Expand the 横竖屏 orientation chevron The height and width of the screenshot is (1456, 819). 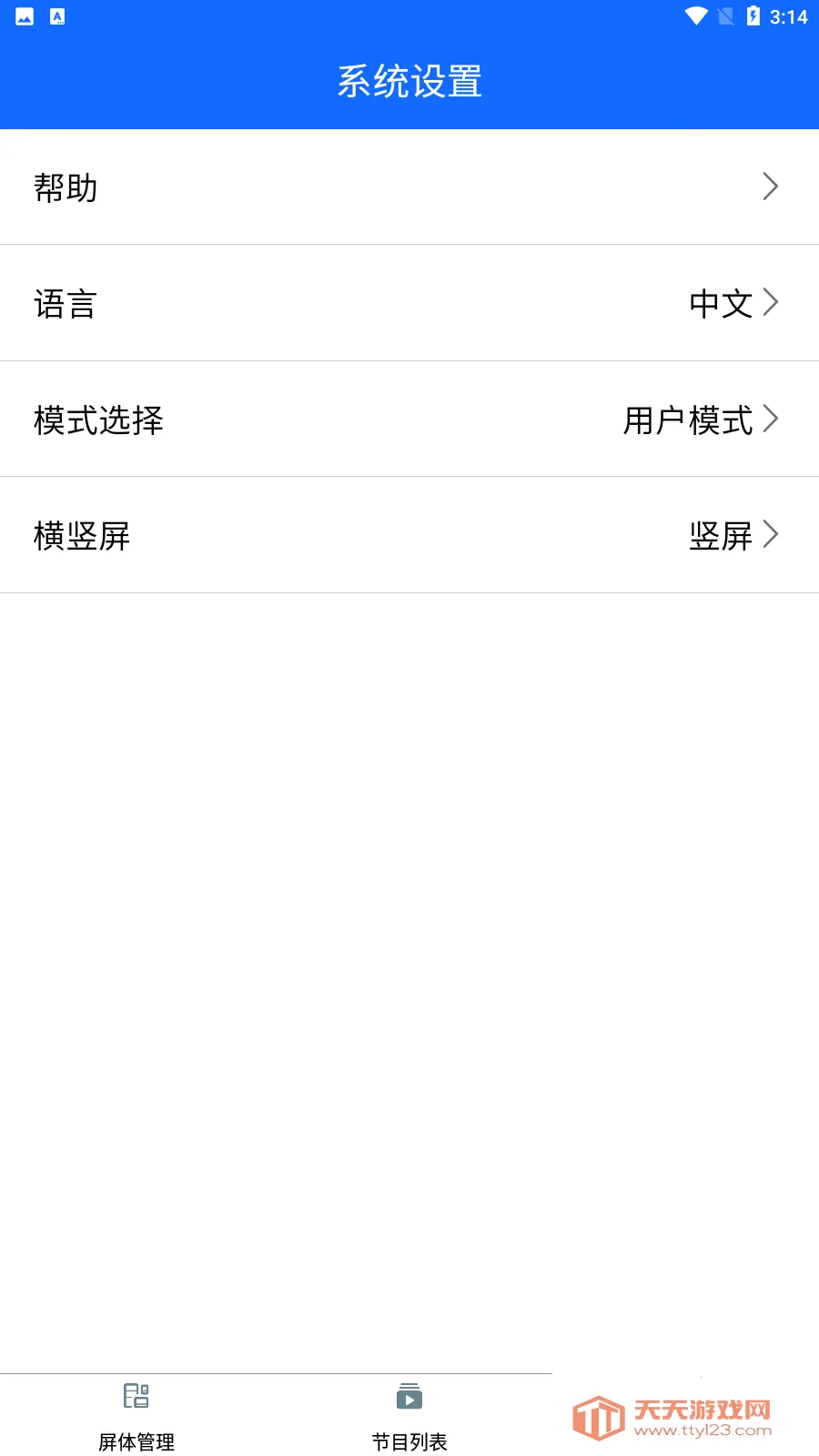[772, 536]
